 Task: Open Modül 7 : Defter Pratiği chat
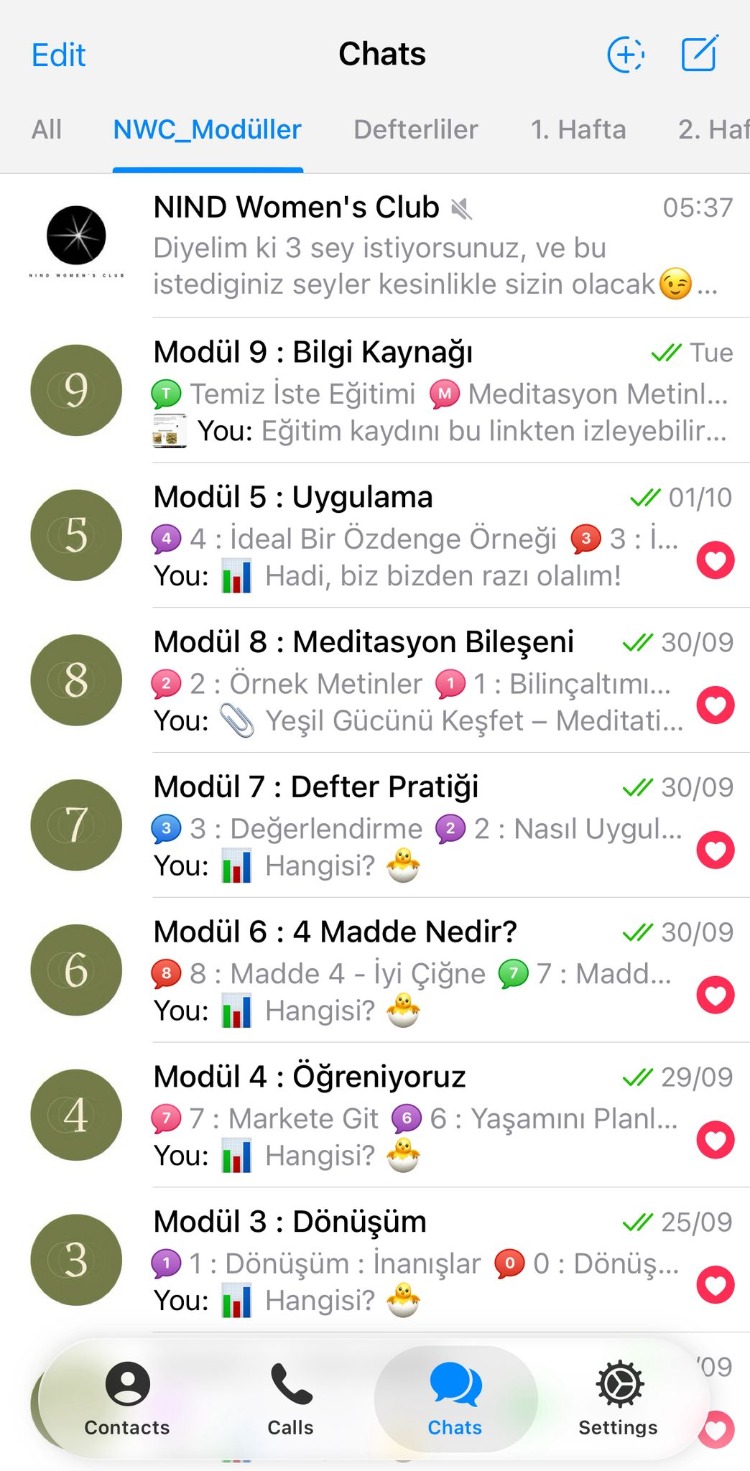click(x=375, y=825)
